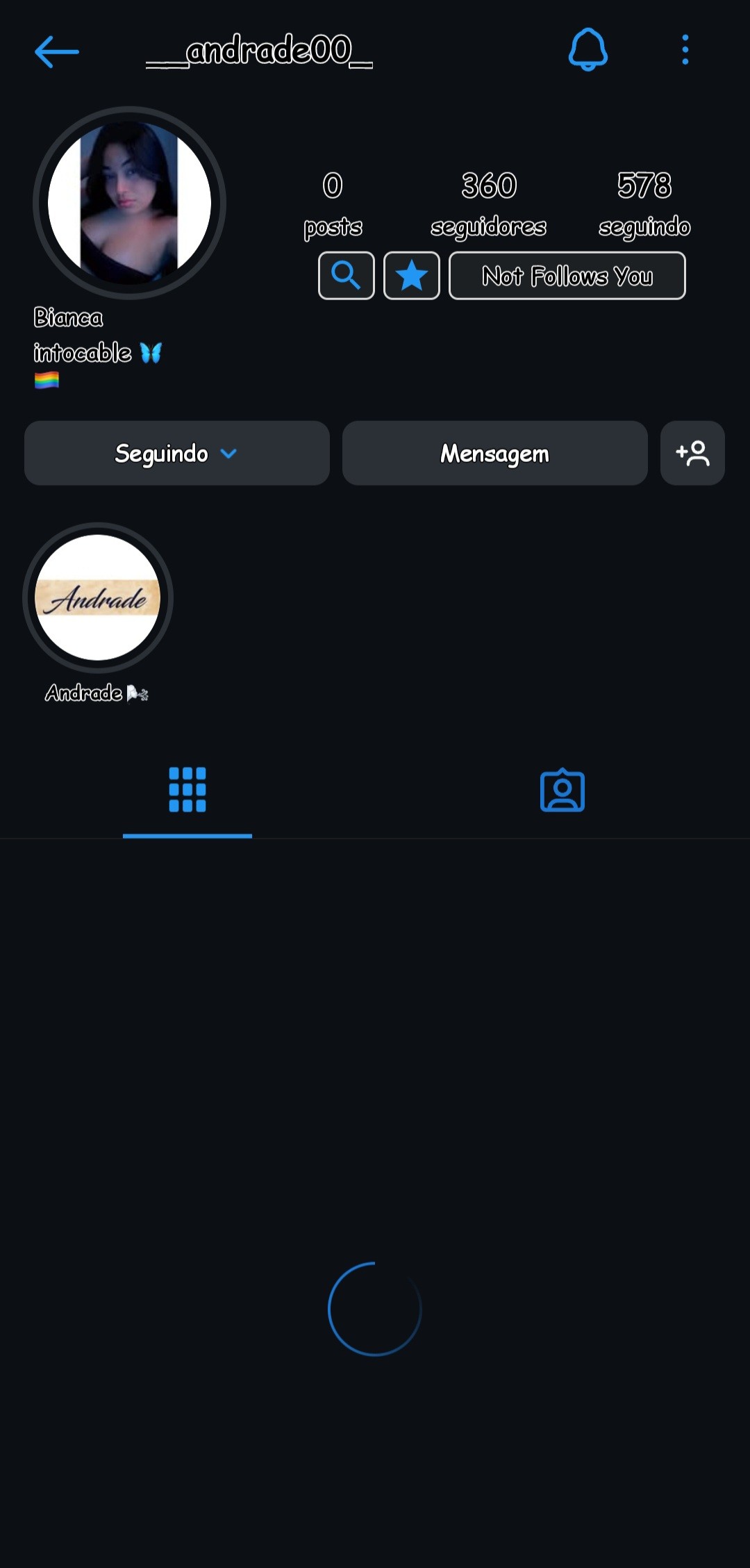Open the 578 seguindo list
This screenshot has height=1568, width=750.
(x=644, y=201)
